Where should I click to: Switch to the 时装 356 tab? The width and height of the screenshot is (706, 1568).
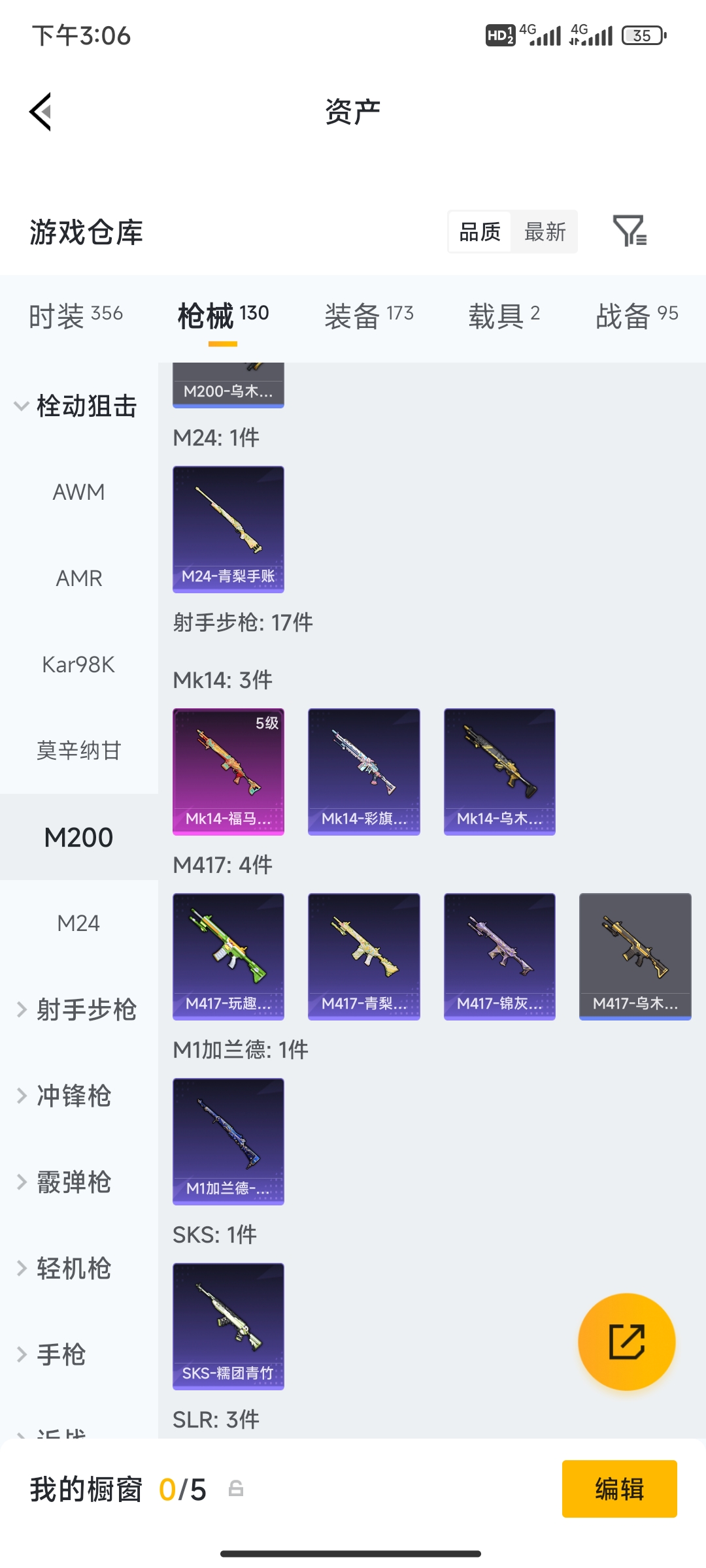tap(76, 316)
